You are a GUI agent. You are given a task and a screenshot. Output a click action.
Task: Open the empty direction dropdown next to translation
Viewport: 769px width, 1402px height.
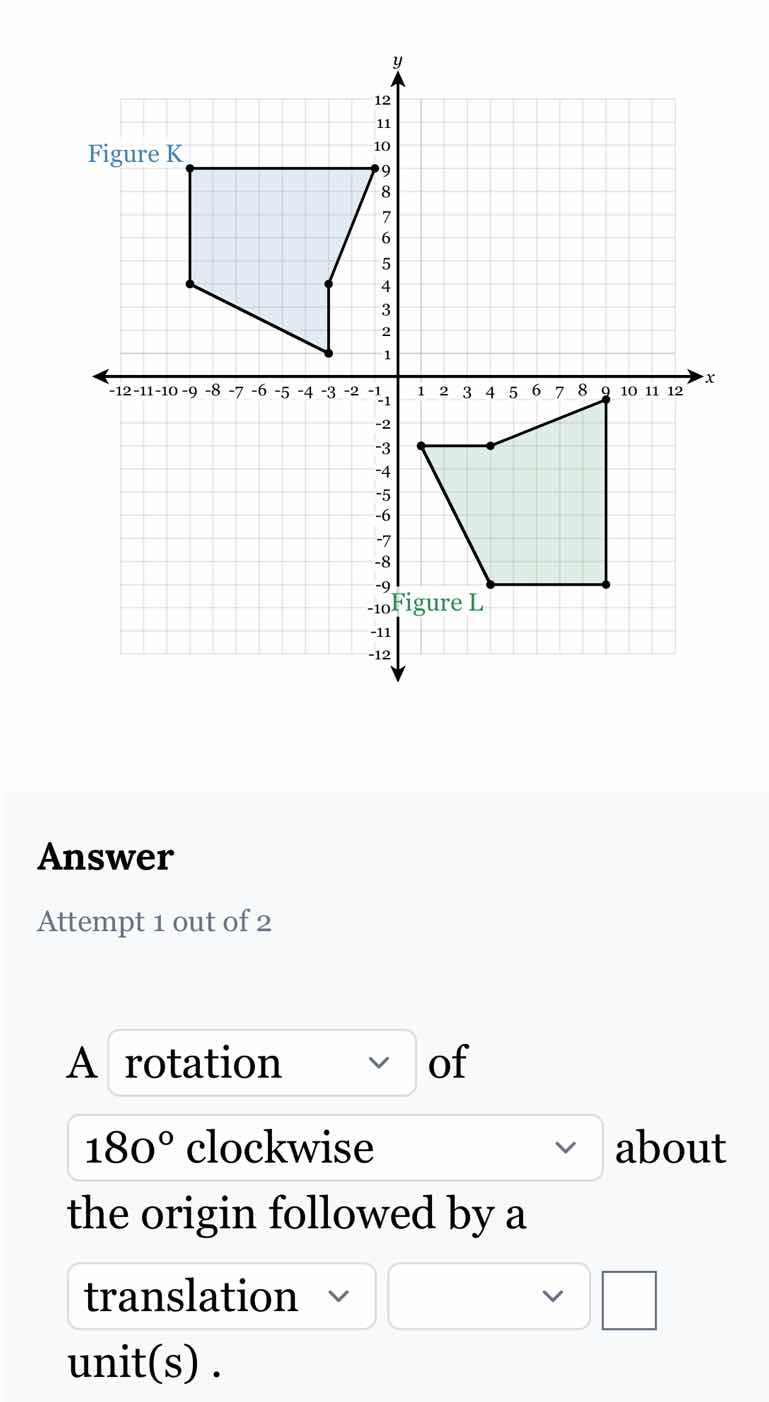coord(487,1296)
